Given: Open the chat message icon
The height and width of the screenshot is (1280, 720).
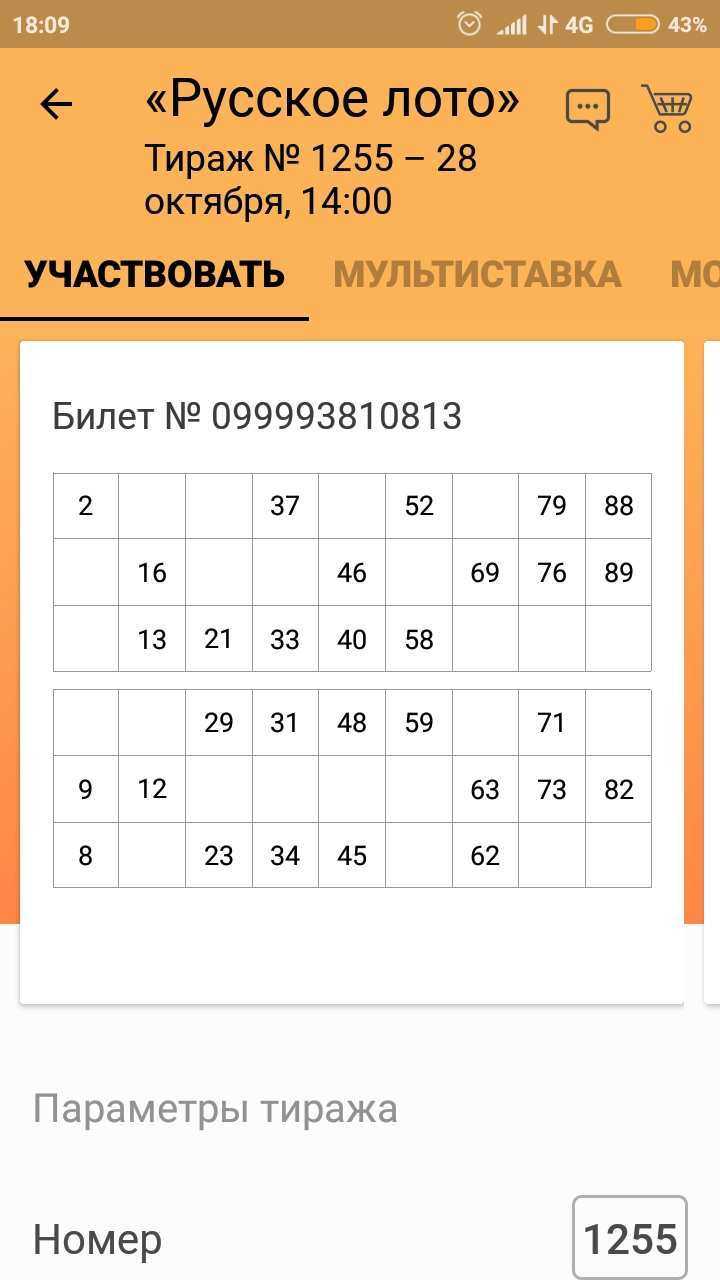Looking at the screenshot, I should [588, 108].
